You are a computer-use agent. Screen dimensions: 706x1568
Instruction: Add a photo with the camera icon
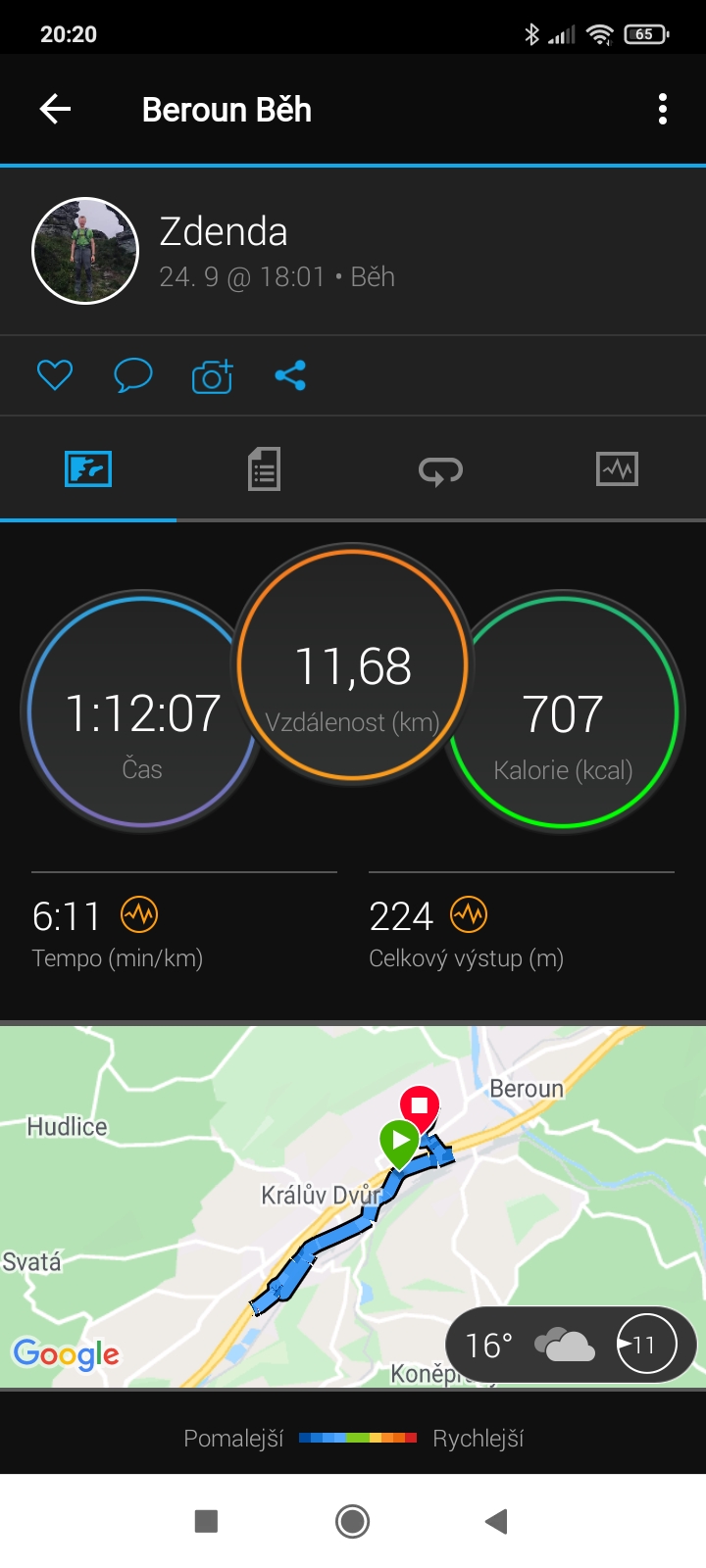pyautogui.click(x=212, y=375)
